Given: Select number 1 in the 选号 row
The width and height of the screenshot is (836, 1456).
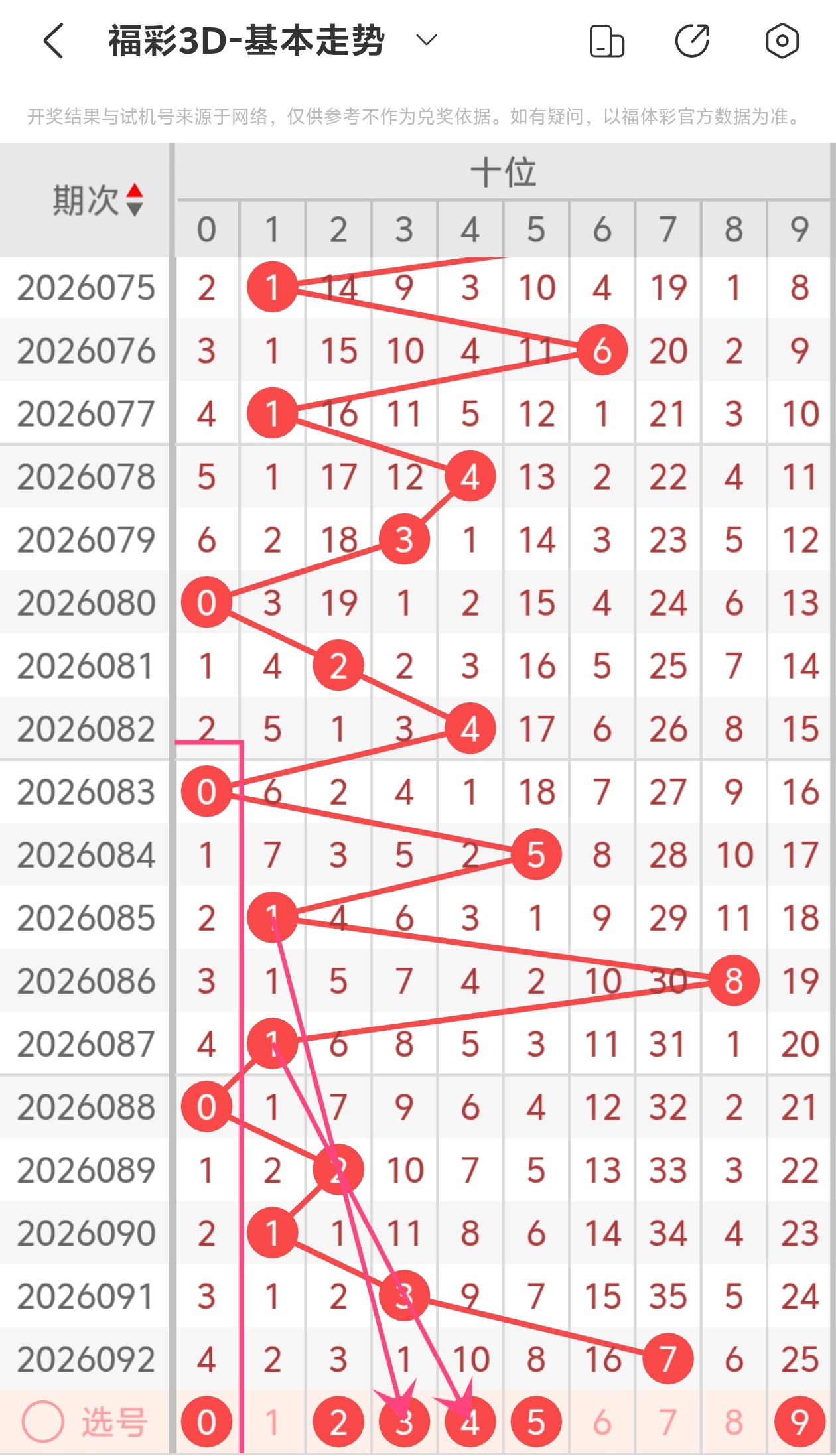Looking at the screenshot, I should coord(272,1422).
